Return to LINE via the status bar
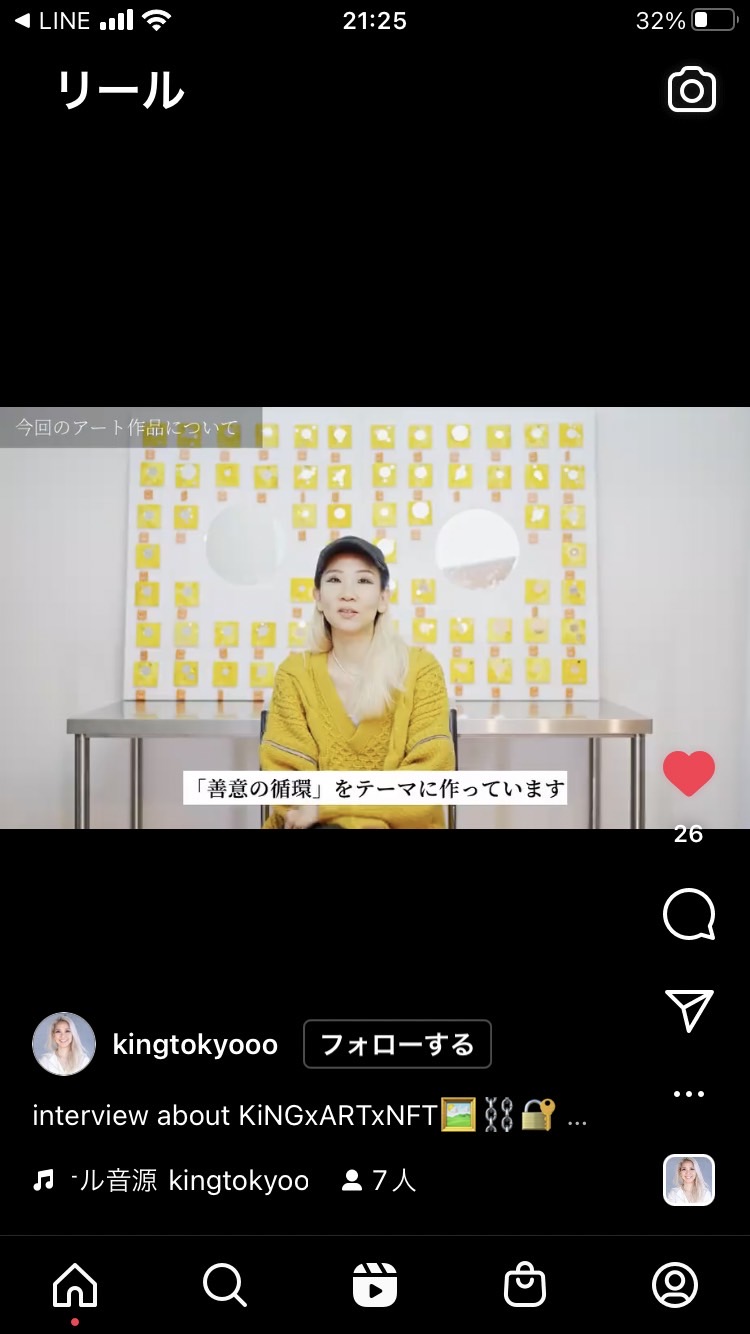 coord(52,21)
